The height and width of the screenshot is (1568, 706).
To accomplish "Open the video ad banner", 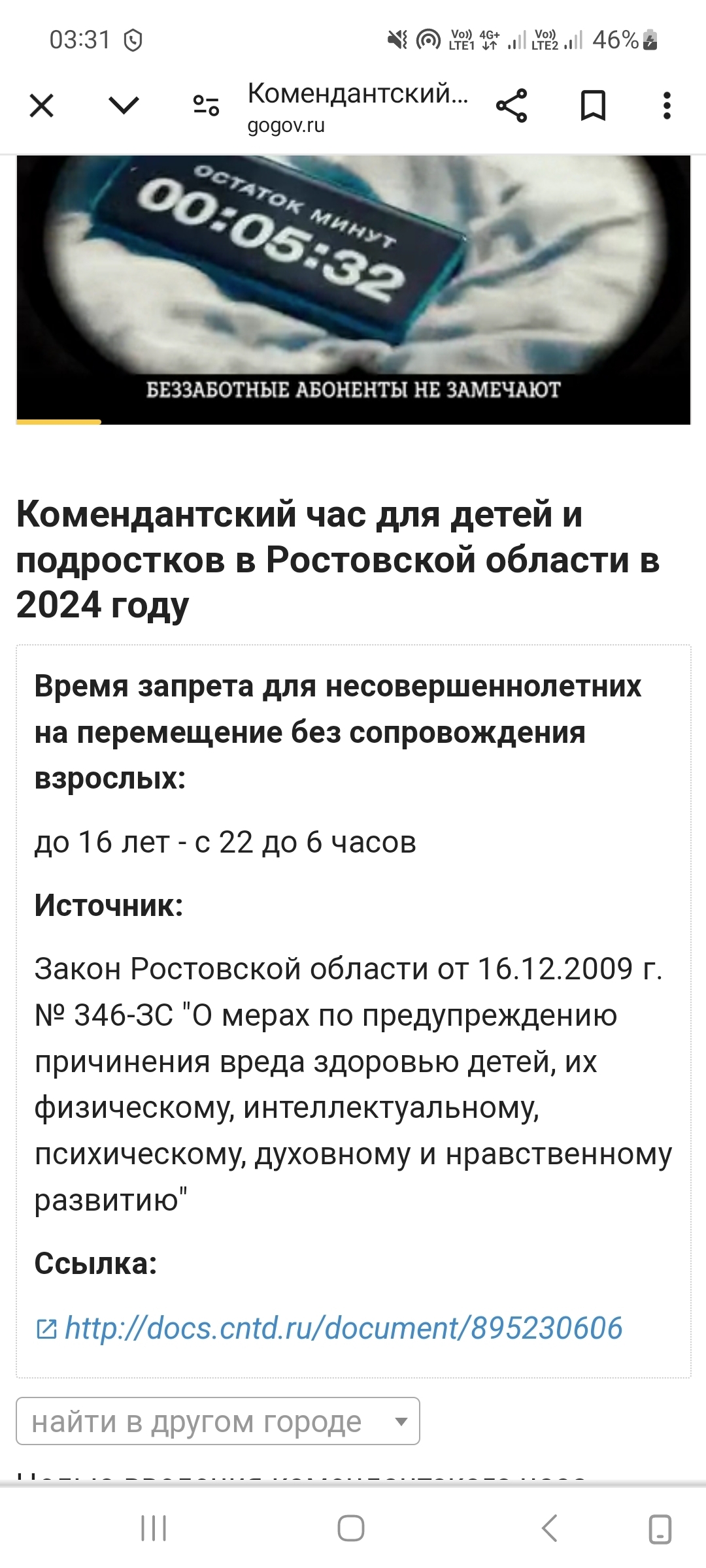I will [x=353, y=289].
